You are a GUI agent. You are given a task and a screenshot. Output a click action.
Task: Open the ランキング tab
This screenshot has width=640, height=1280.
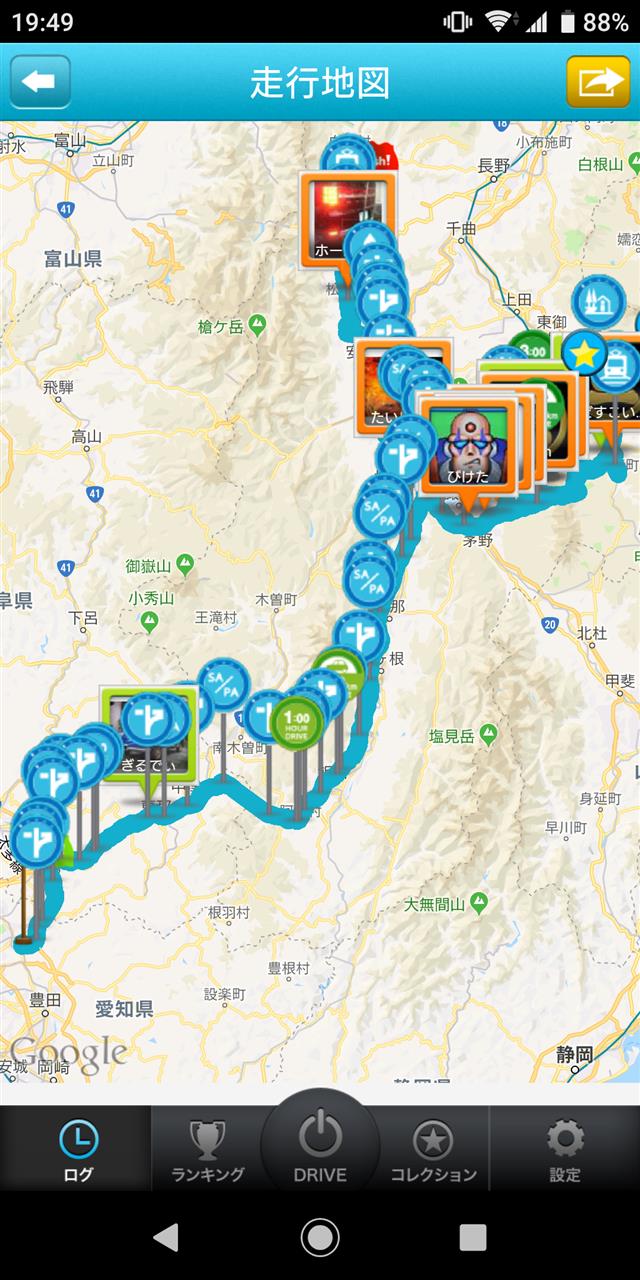point(208,1150)
